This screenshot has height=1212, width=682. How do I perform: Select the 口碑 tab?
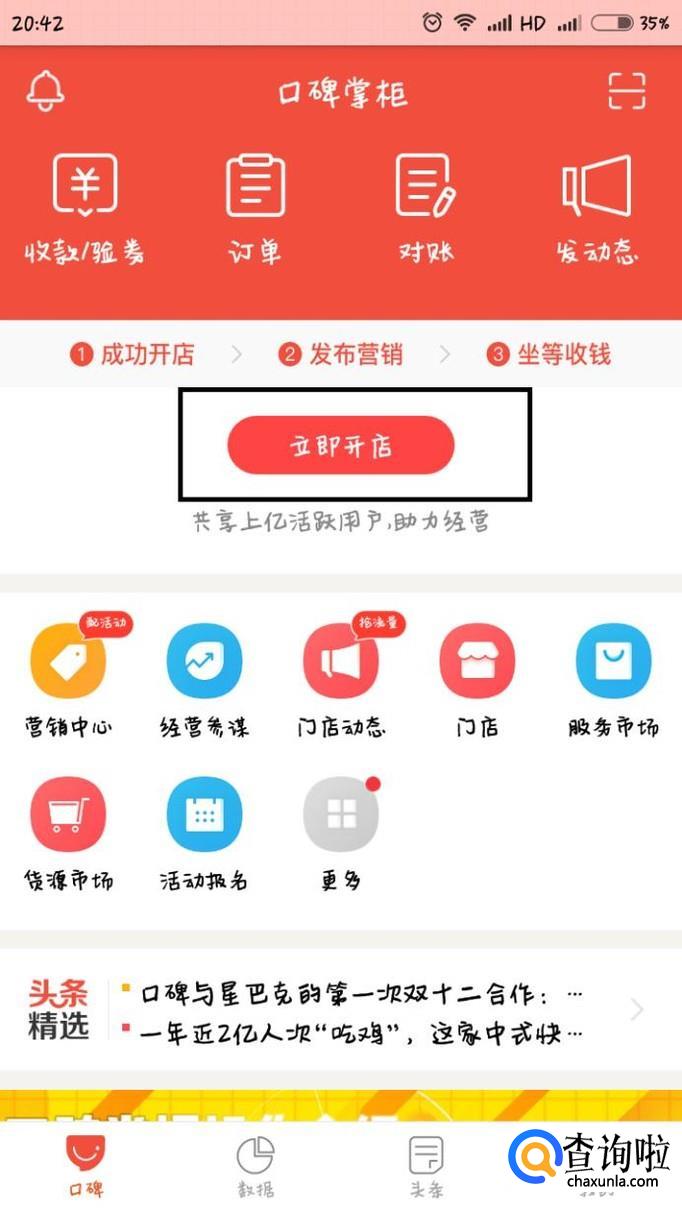(x=85, y=1166)
